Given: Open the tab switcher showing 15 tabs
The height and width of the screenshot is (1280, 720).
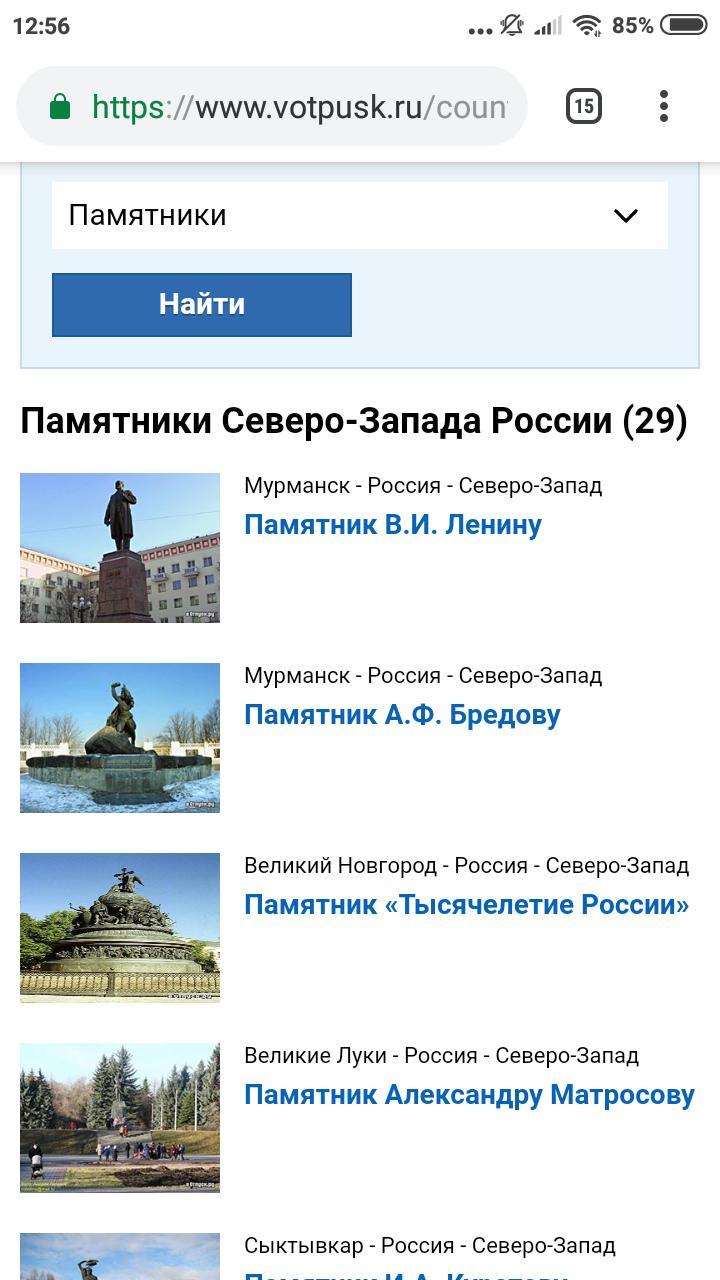Looking at the screenshot, I should (x=583, y=106).
